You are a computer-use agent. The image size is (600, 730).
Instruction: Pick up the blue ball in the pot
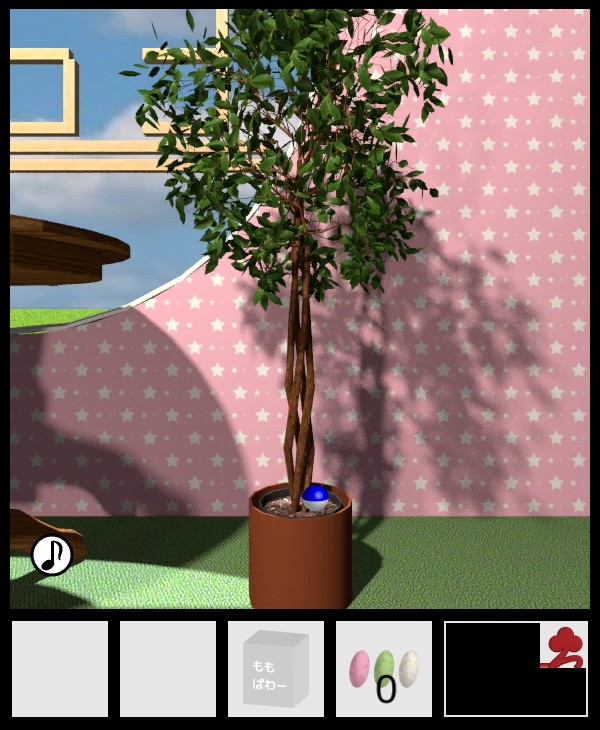click(x=316, y=498)
